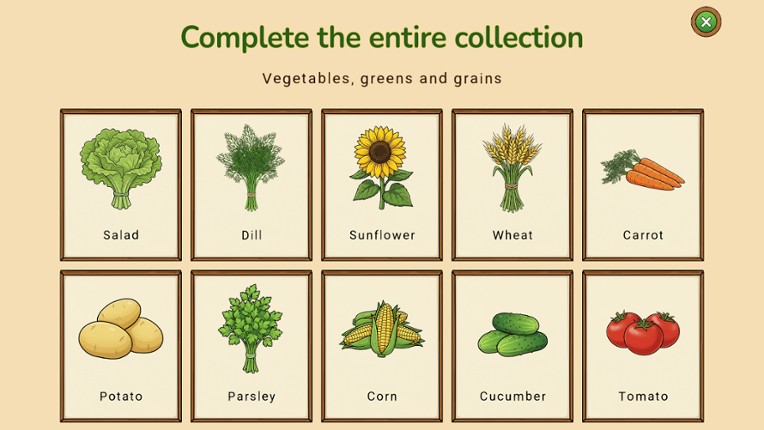The height and width of the screenshot is (430, 764).
Task: Tap the Sunflower card
Action: [x=382, y=184]
